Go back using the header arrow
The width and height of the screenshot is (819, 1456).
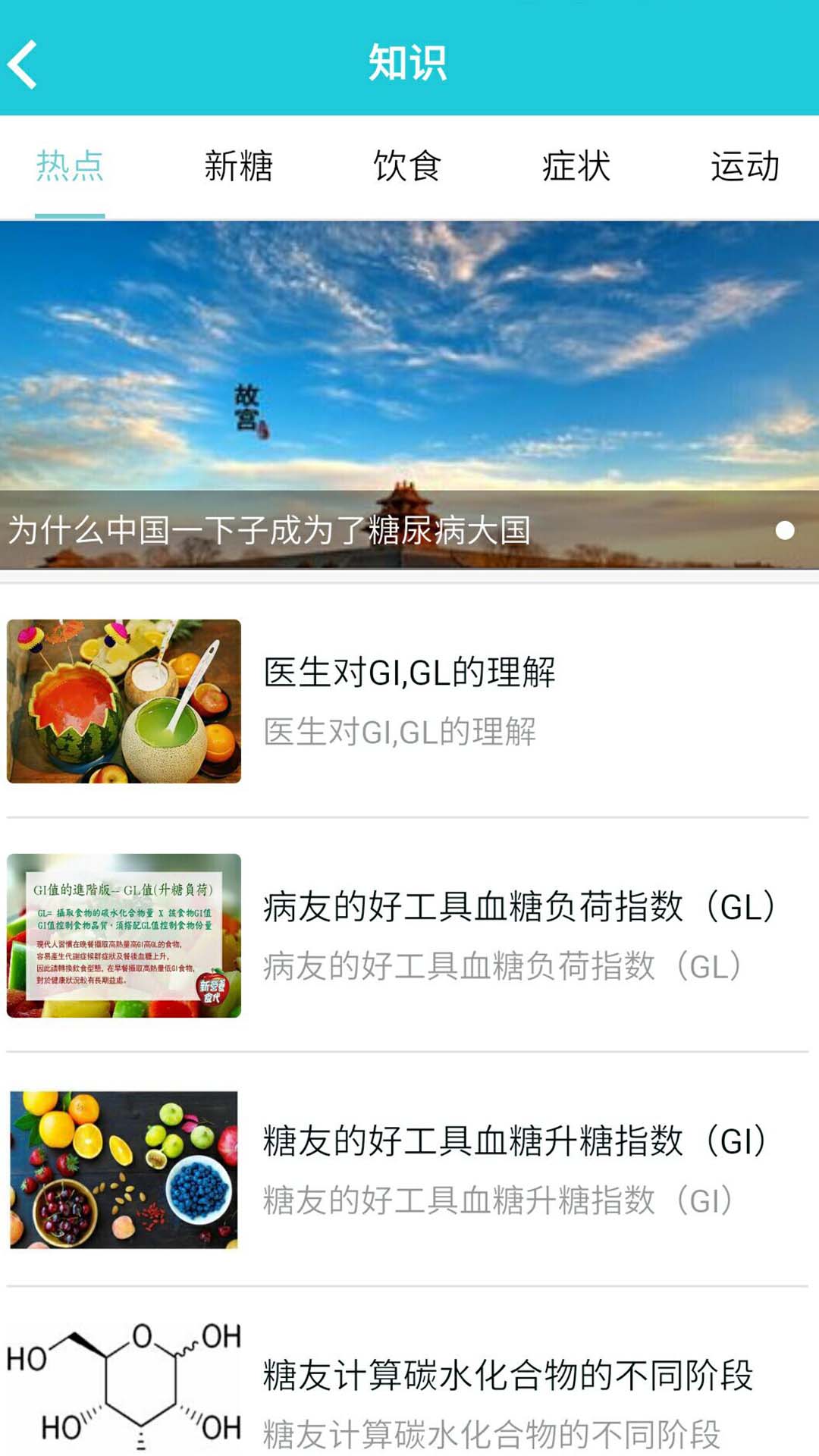click(24, 64)
